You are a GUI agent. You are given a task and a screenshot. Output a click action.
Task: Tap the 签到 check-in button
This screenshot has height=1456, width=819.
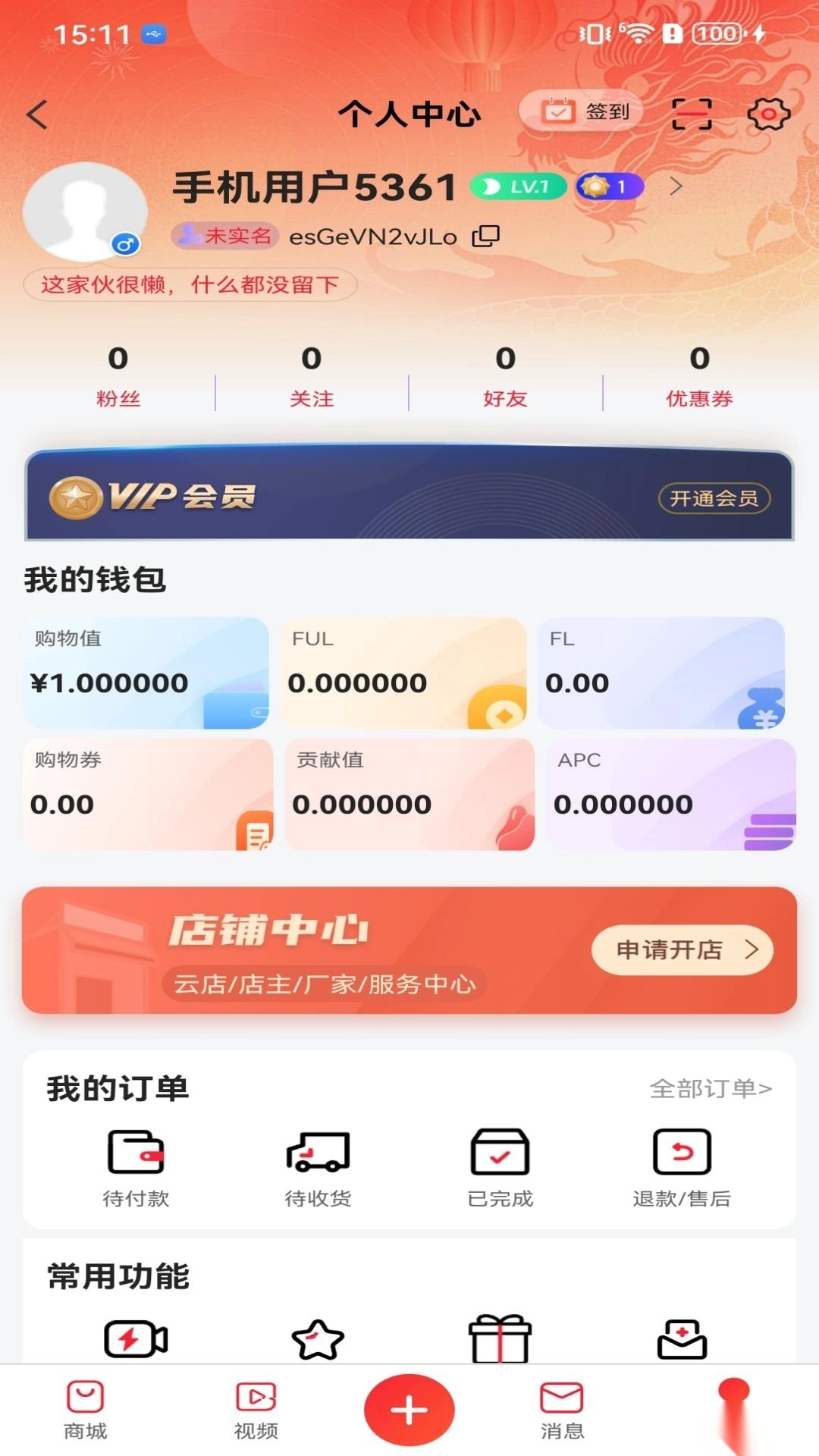pyautogui.click(x=582, y=112)
